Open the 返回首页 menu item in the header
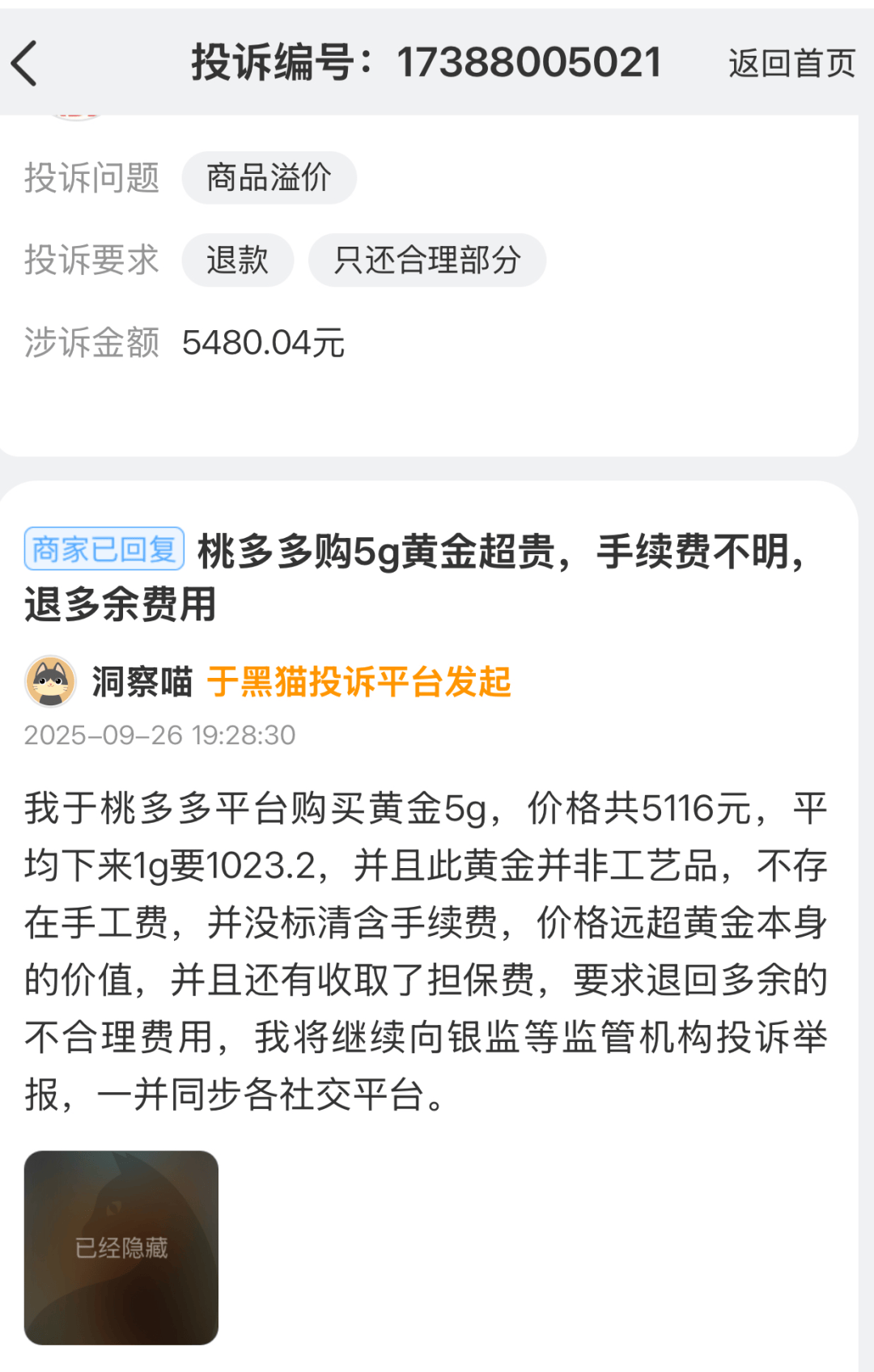Screen dimensions: 874x1372 (791, 61)
